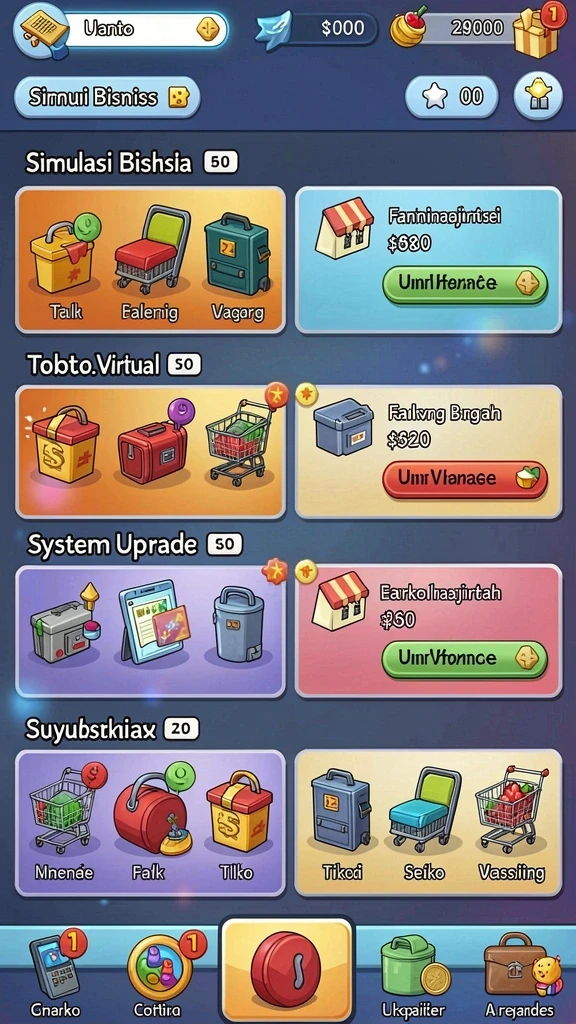Tap green button under the $60 offer
The width and height of the screenshot is (576, 1024).
coord(464,658)
